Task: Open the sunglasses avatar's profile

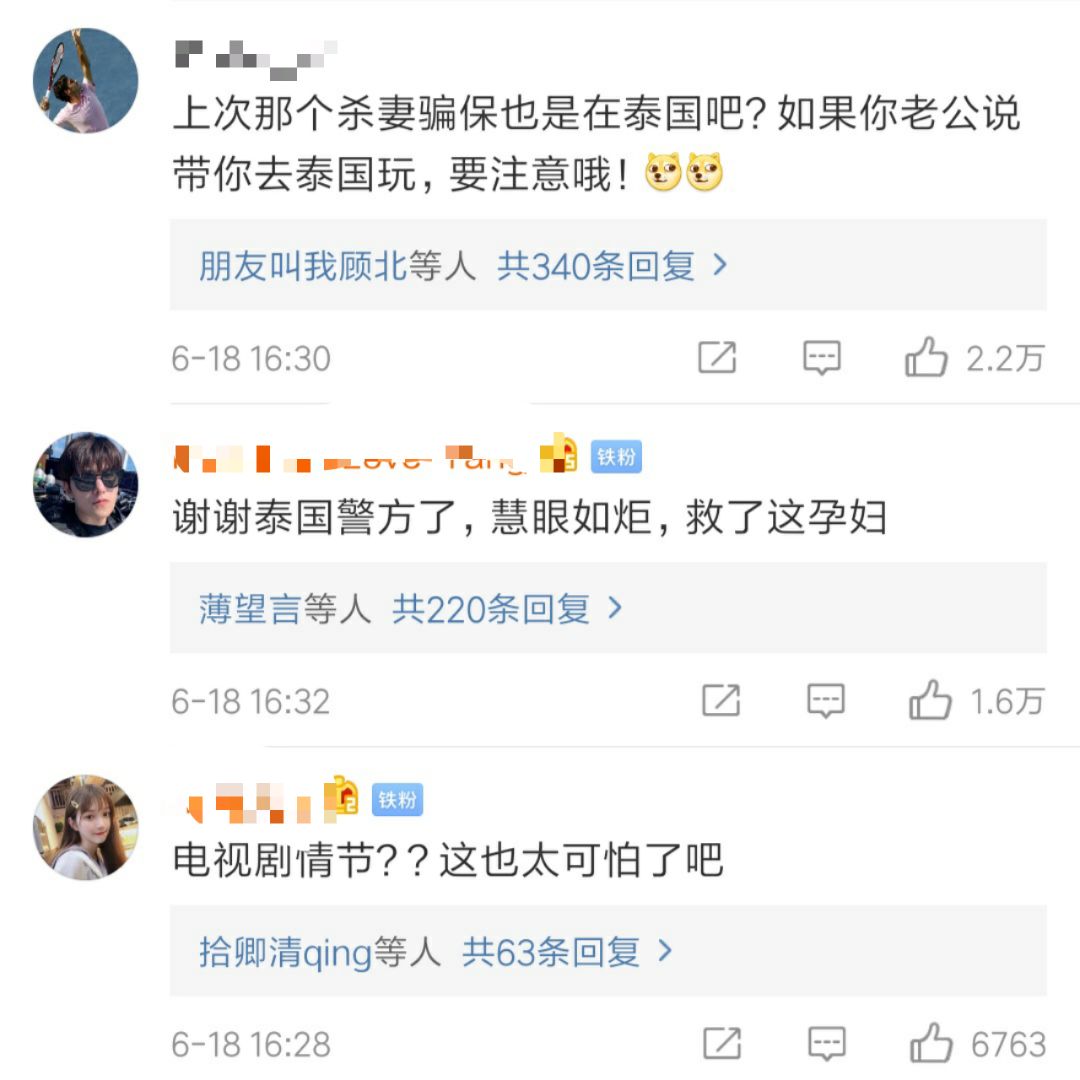Action: coord(85,485)
